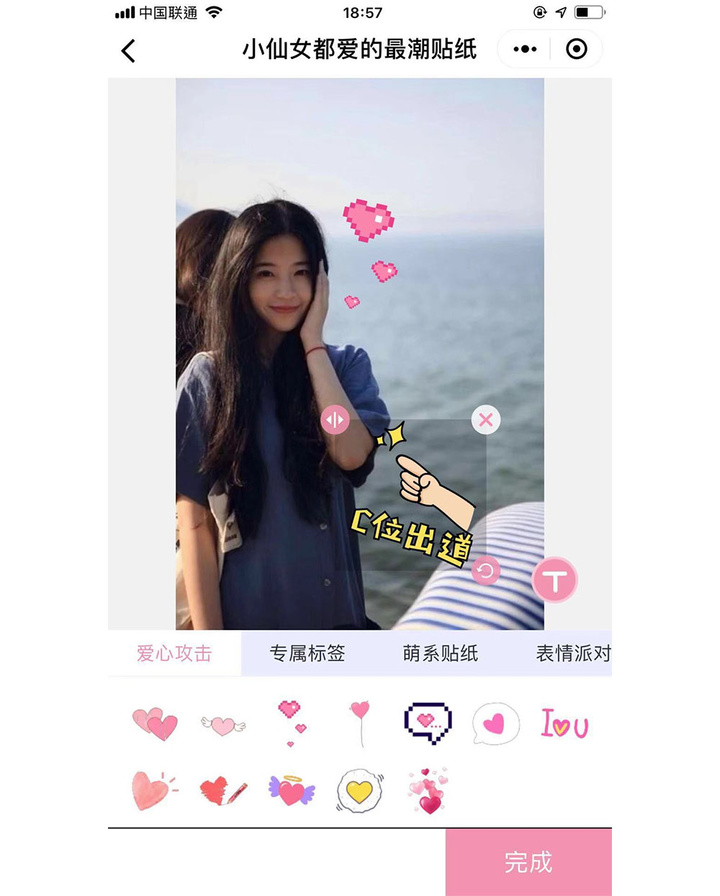Tap 完成 to finish editing
Image resolution: width=720 pixels, height=896 pixels.
point(528,862)
